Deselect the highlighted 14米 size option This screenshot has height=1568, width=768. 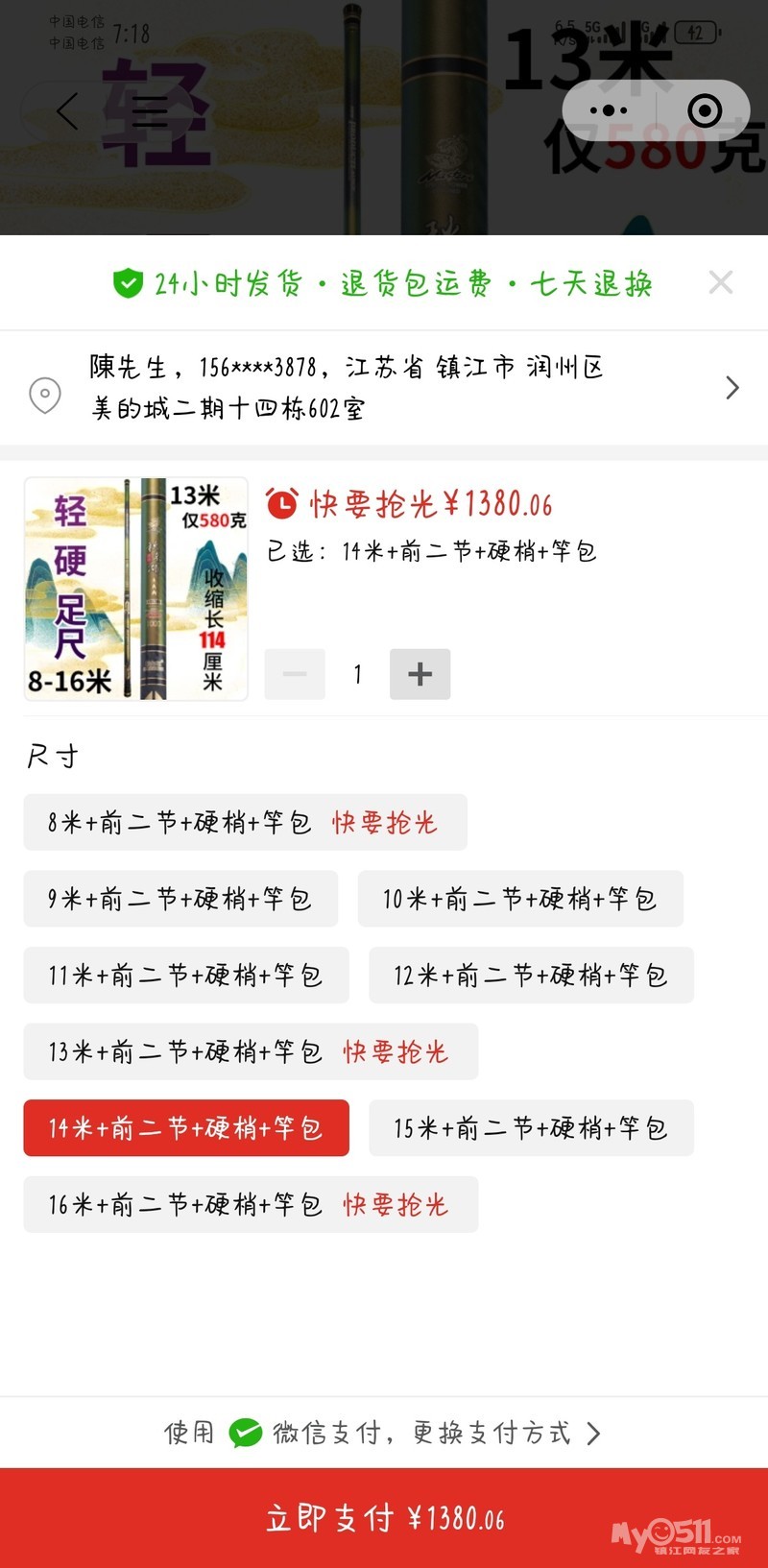pos(185,1128)
